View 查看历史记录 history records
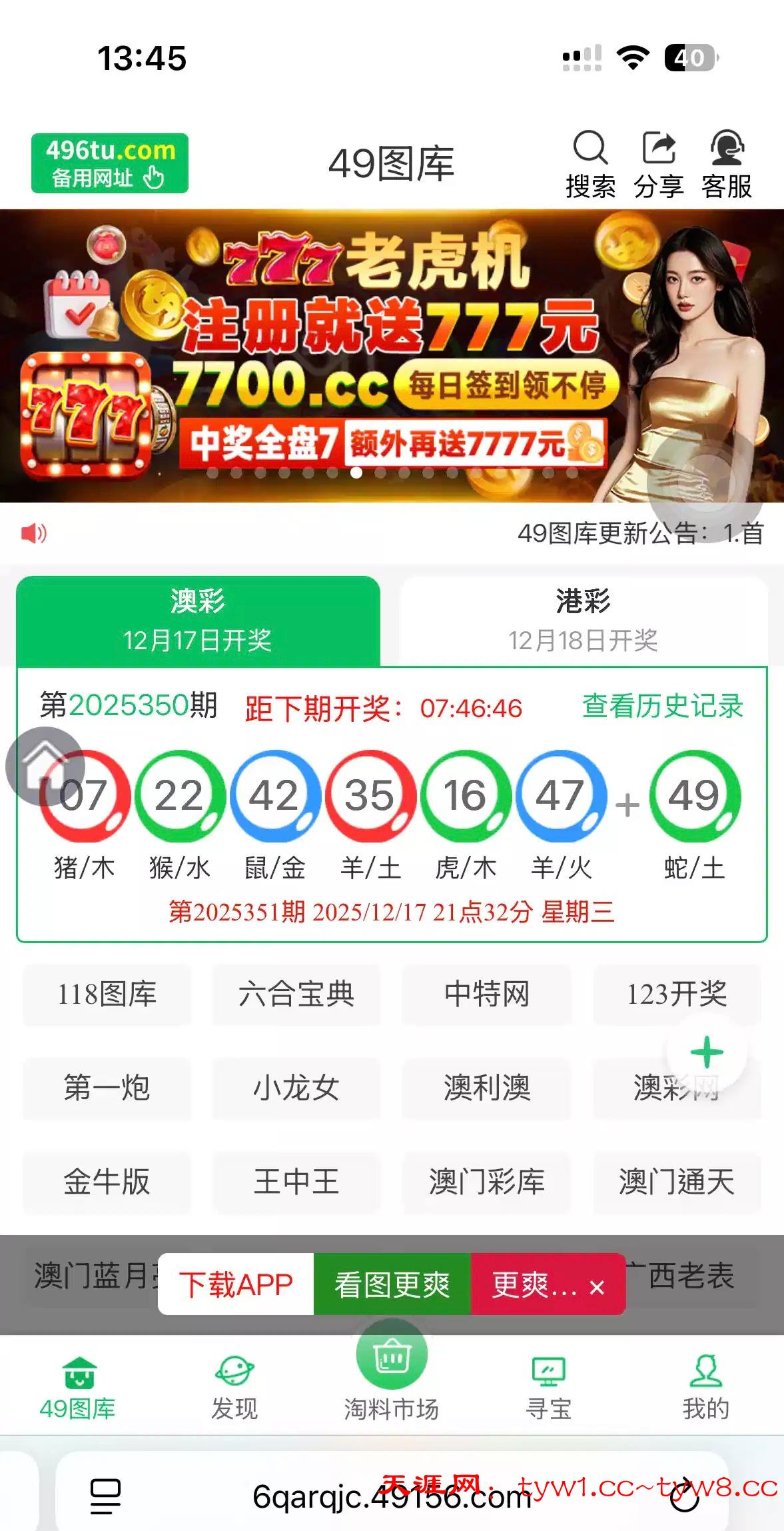The width and height of the screenshot is (784, 1531). 662,707
